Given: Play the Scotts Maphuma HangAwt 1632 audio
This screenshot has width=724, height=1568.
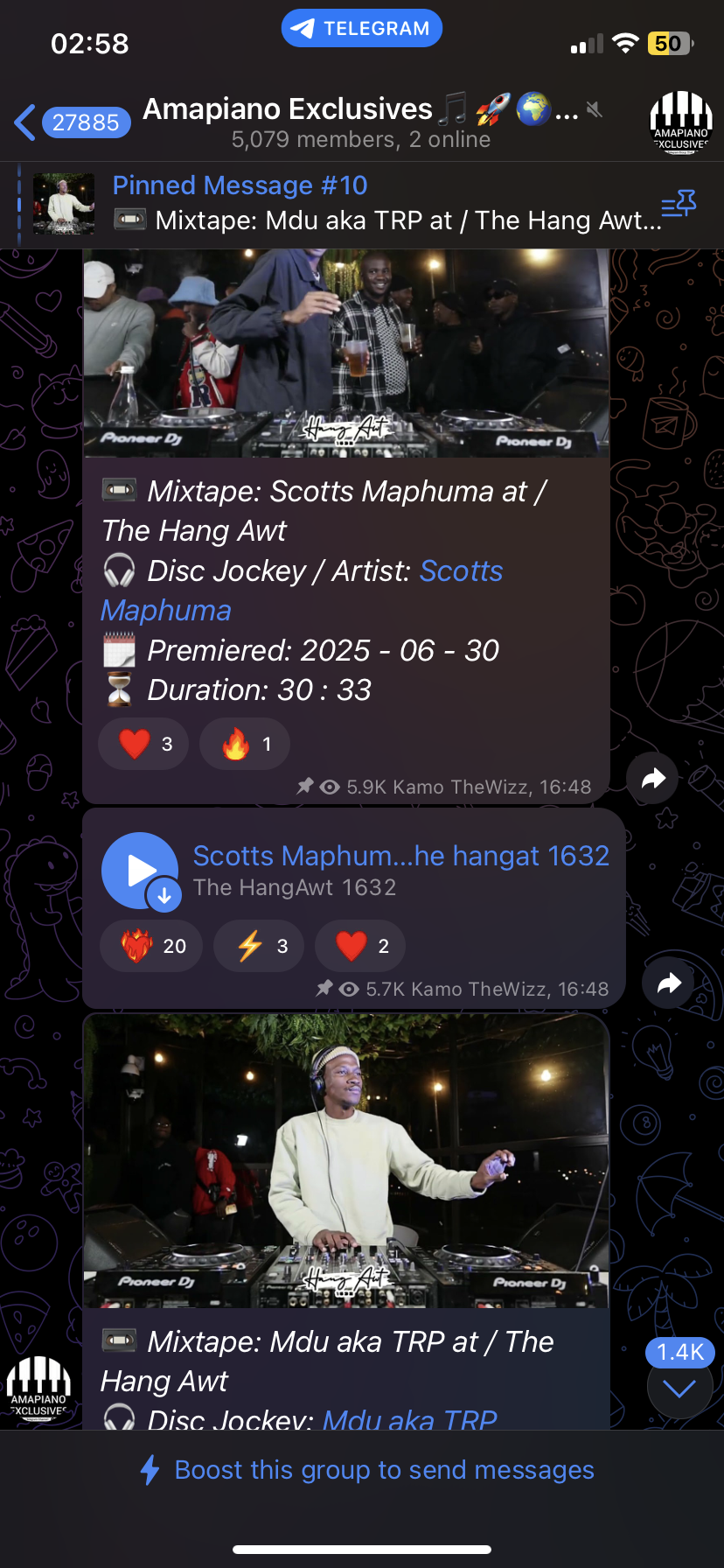Looking at the screenshot, I should click(140, 870).
